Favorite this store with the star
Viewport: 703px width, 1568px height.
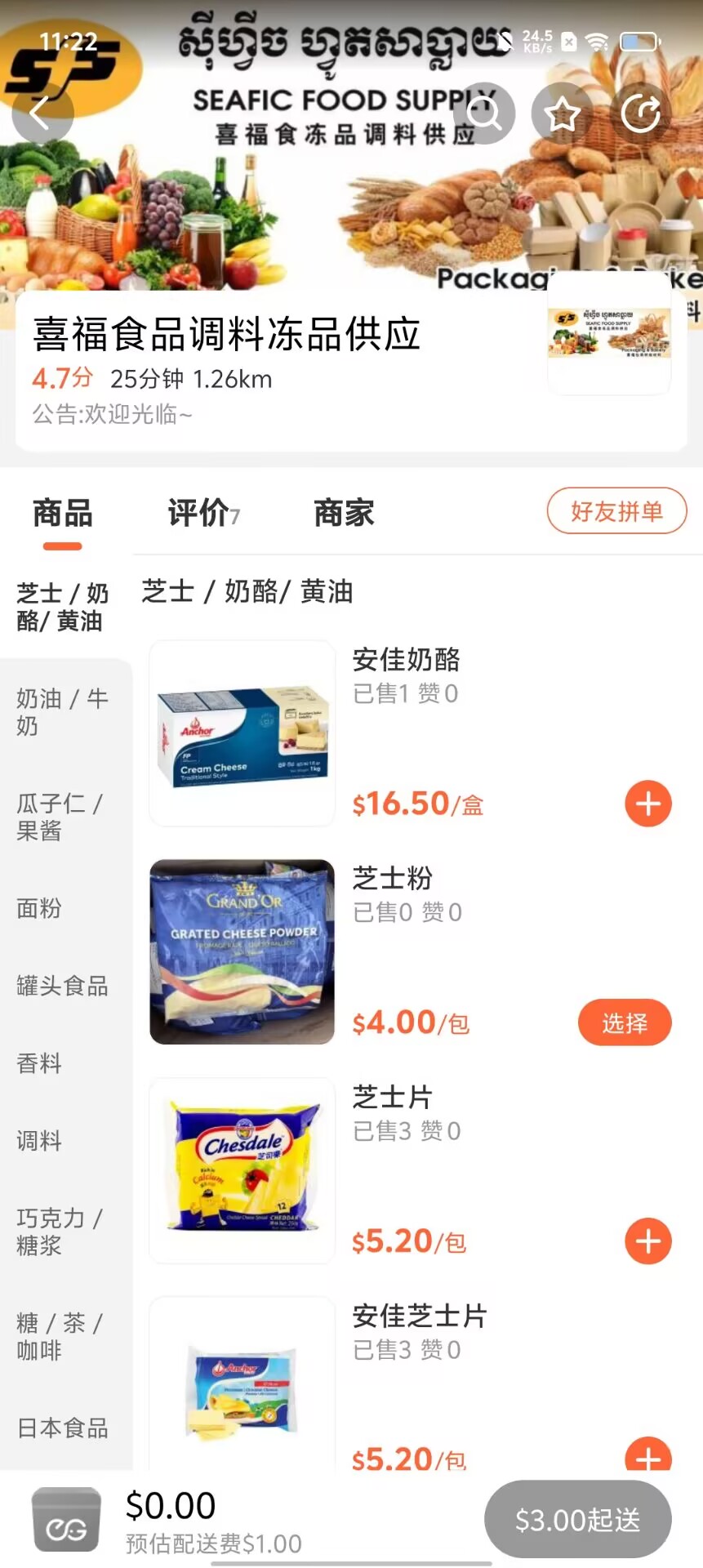tap(562, 113)
